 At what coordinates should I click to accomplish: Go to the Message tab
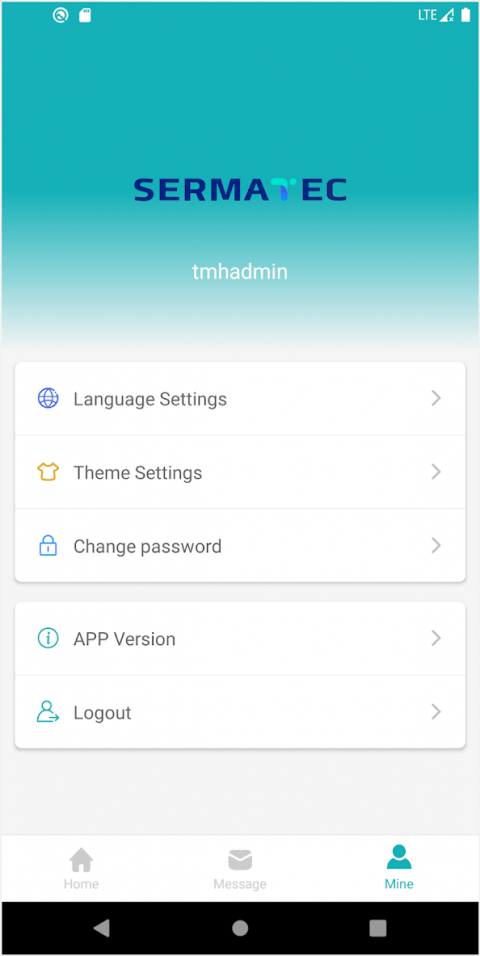coord(240,868)
